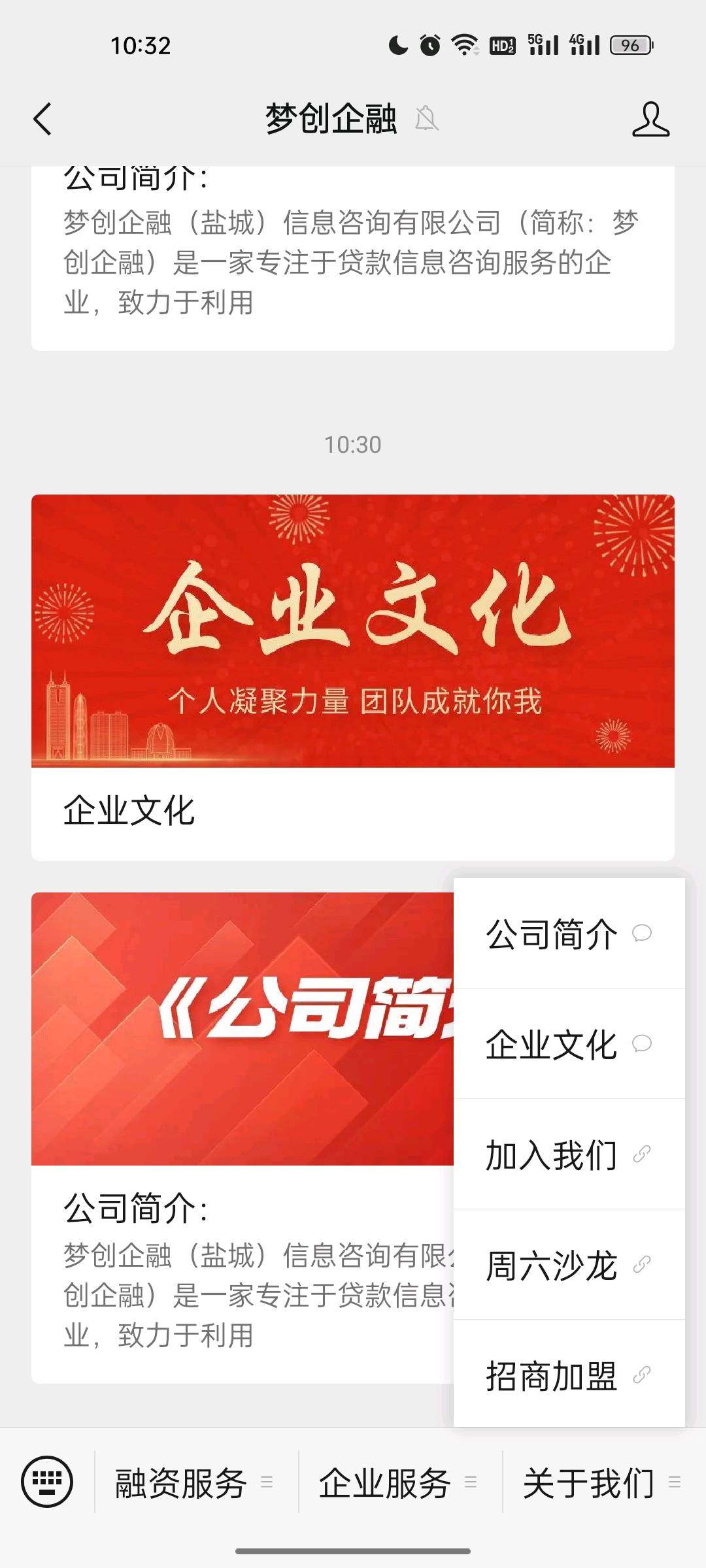Viewport: 706px width, 1568px height.
Task: Open the 加入我们 link
Action: pyautogui.click(x=567, y=1154)
